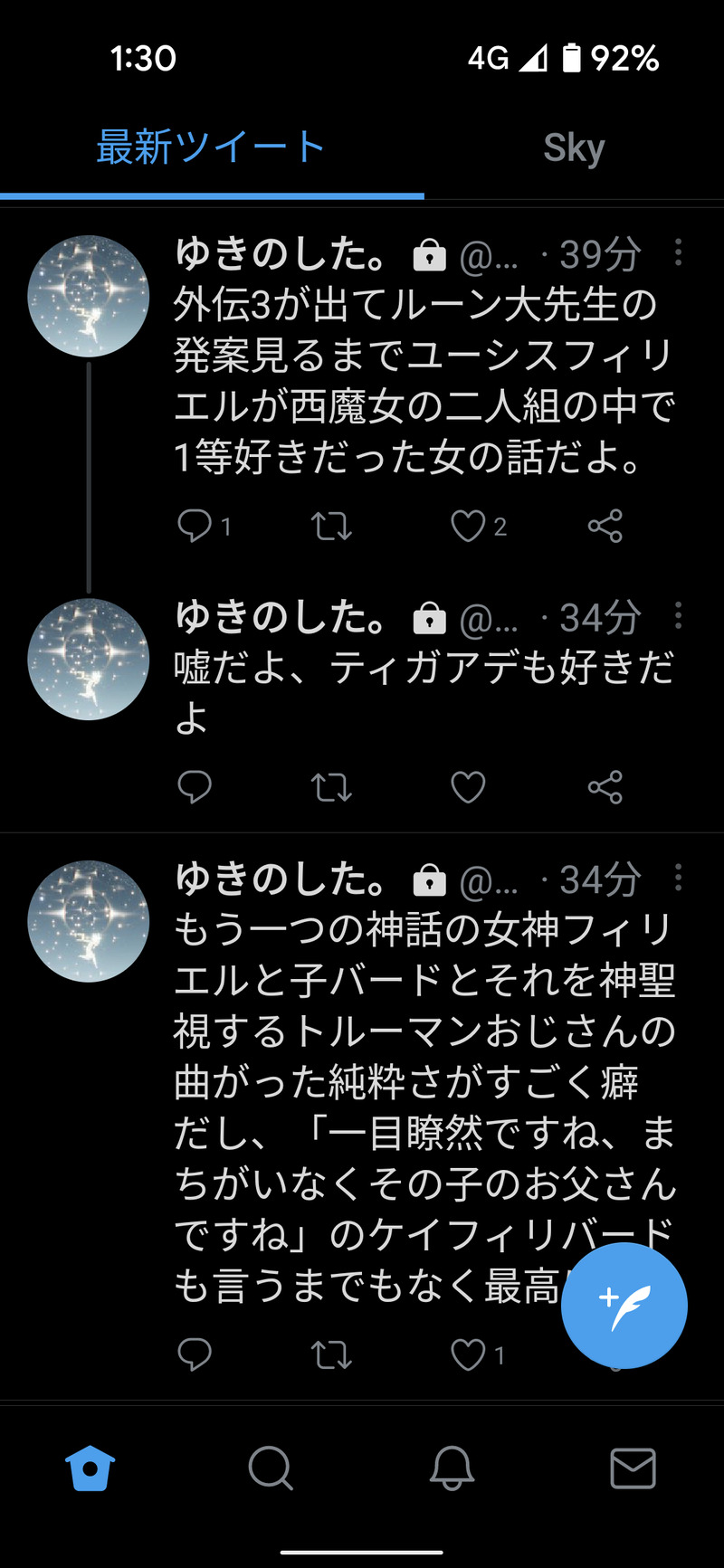724x1568 pixels.
Task: Like the もう一つの神話 tweet
Action: pos(468,1354)
